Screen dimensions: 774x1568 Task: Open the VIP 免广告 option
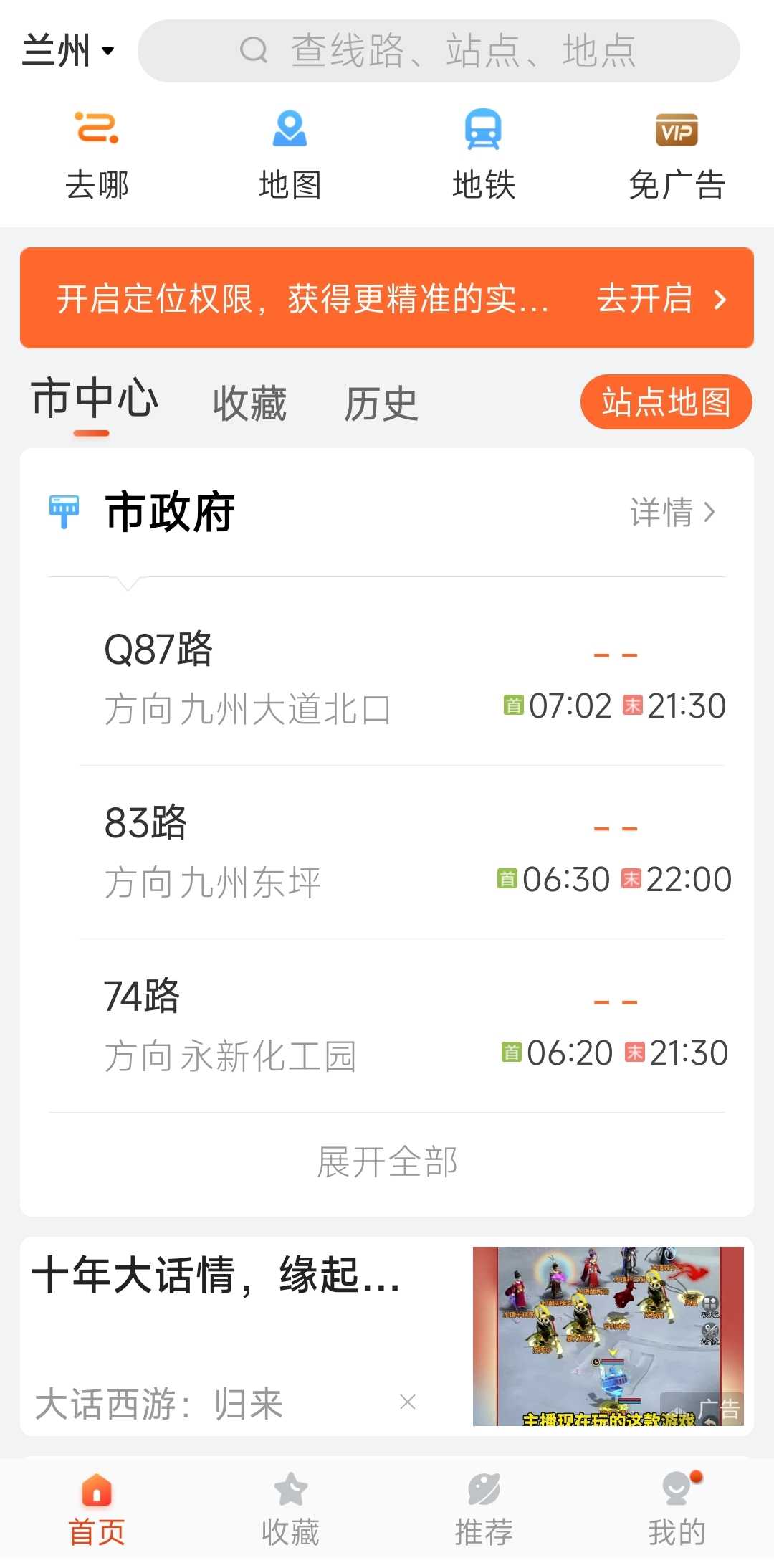677,156
